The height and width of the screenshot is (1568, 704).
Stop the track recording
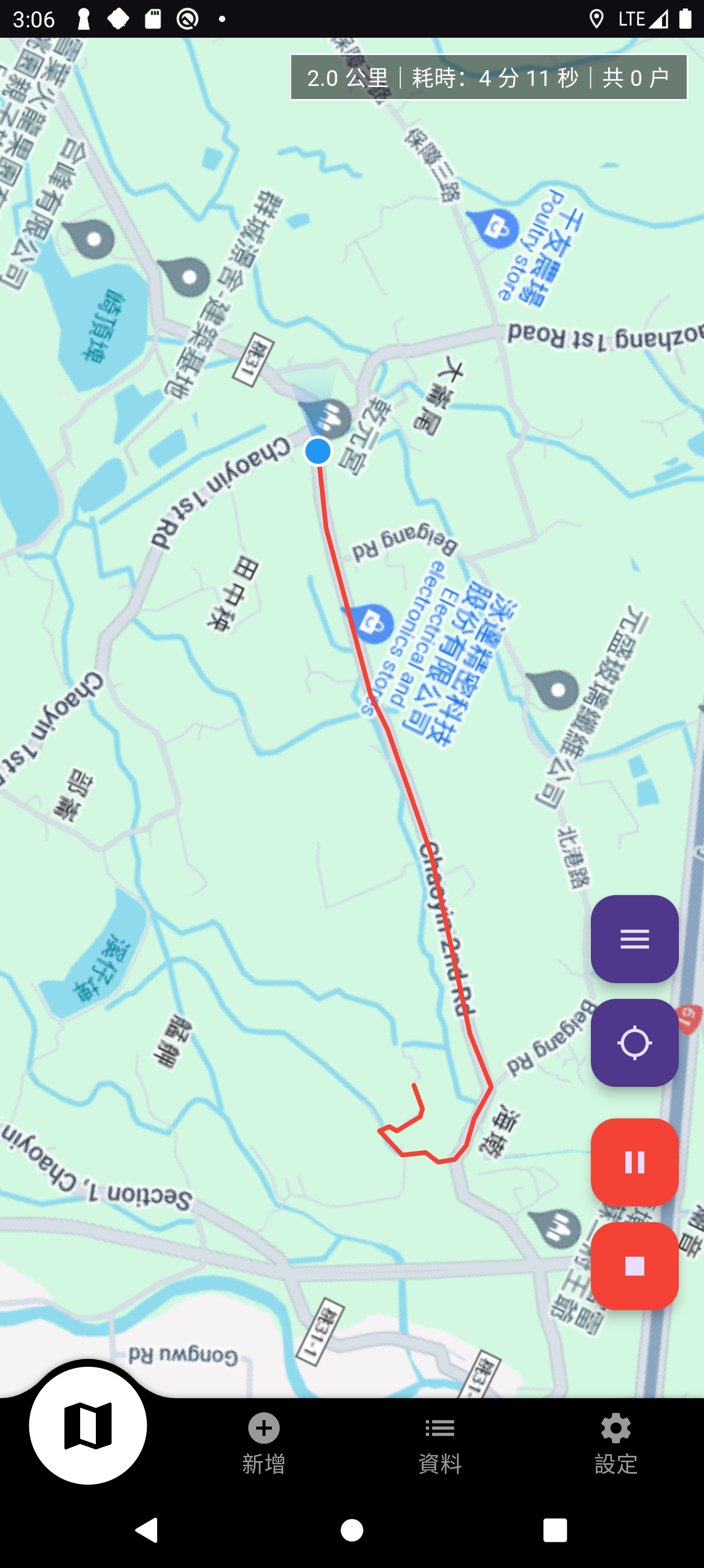click(635, 1266)
